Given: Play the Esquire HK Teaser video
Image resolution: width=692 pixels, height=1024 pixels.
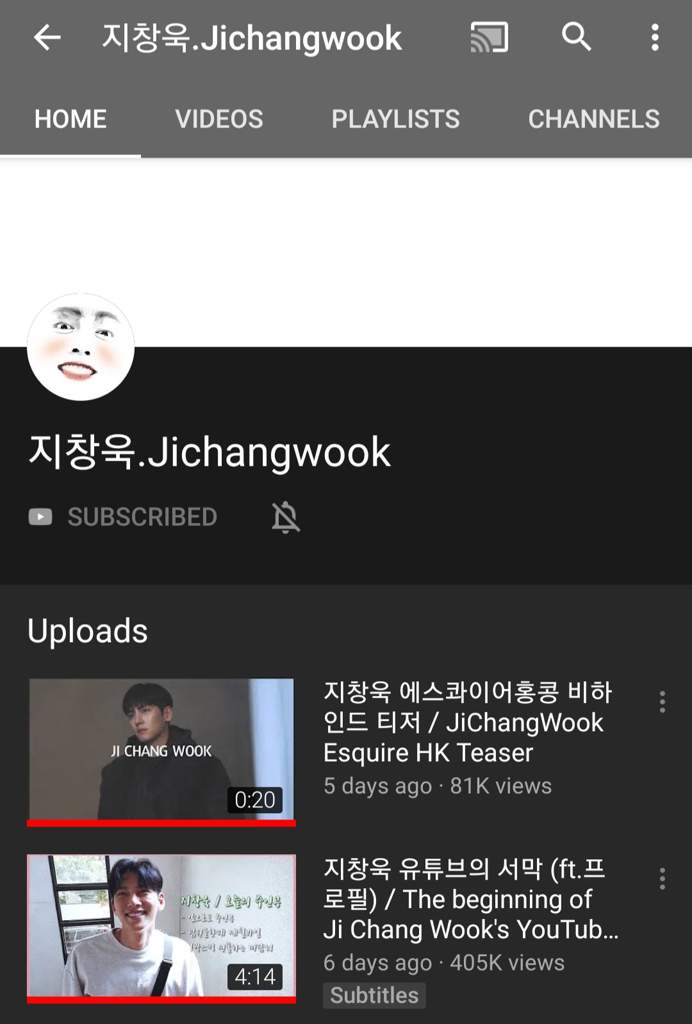Looking at the screenshot, I should [x=161, y=750].
